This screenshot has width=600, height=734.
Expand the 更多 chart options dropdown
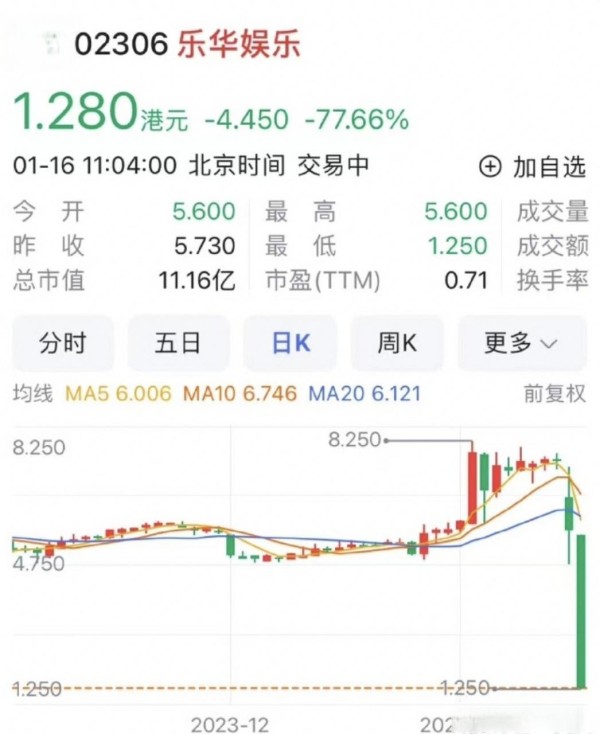[520, 343]
